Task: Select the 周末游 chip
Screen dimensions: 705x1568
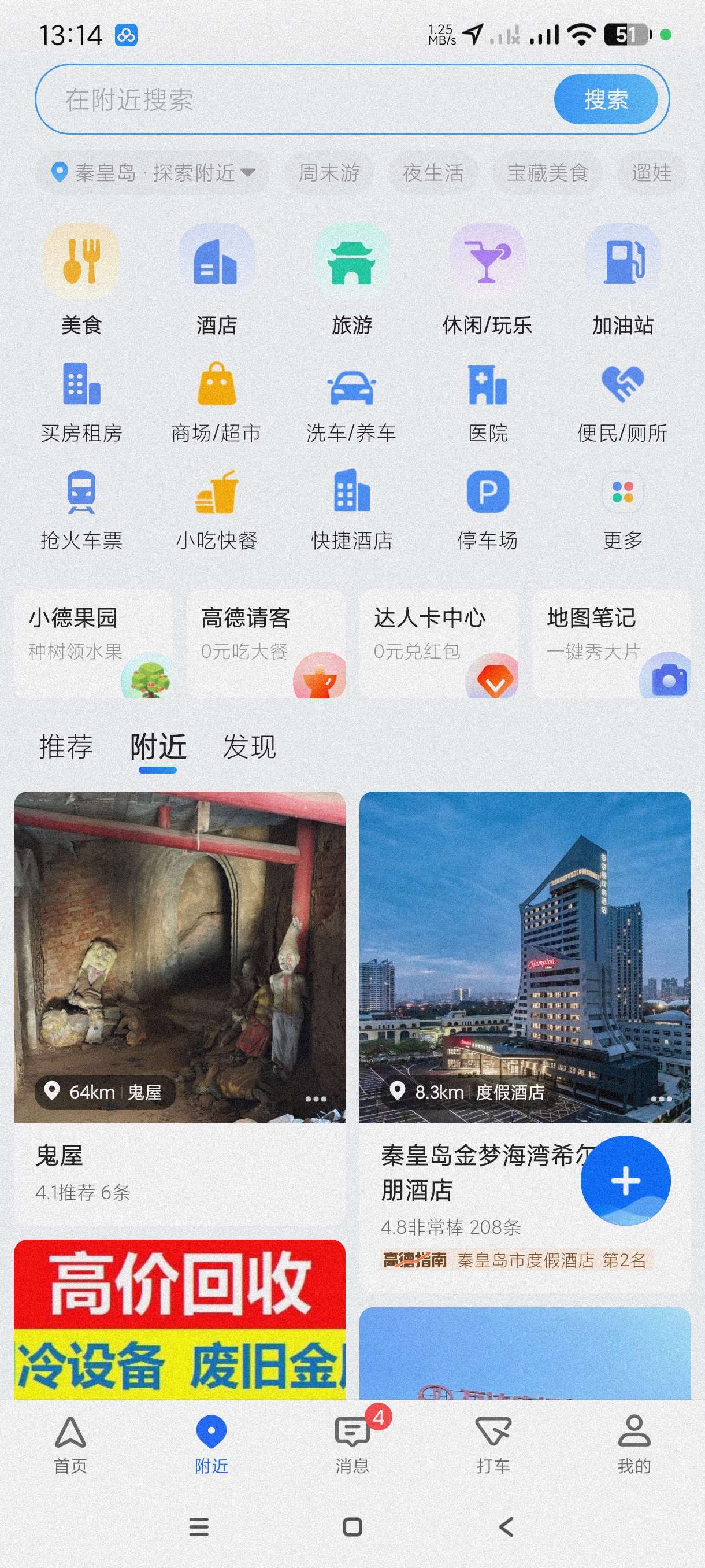Action: click(329, 173)
